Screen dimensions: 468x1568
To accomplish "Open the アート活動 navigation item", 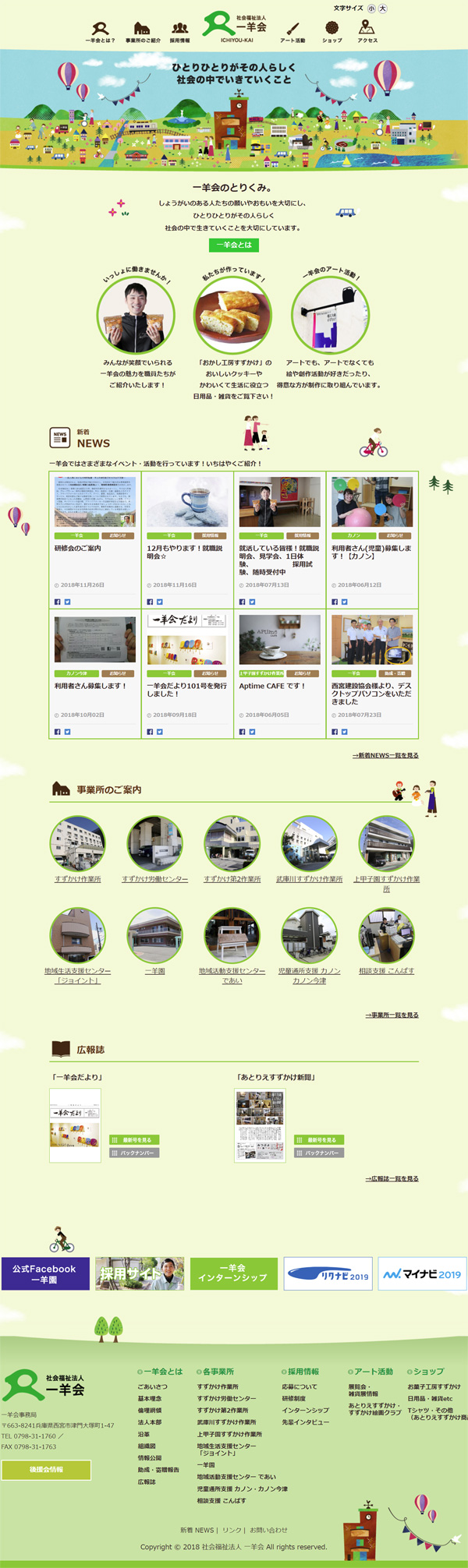I will point(293,32).
